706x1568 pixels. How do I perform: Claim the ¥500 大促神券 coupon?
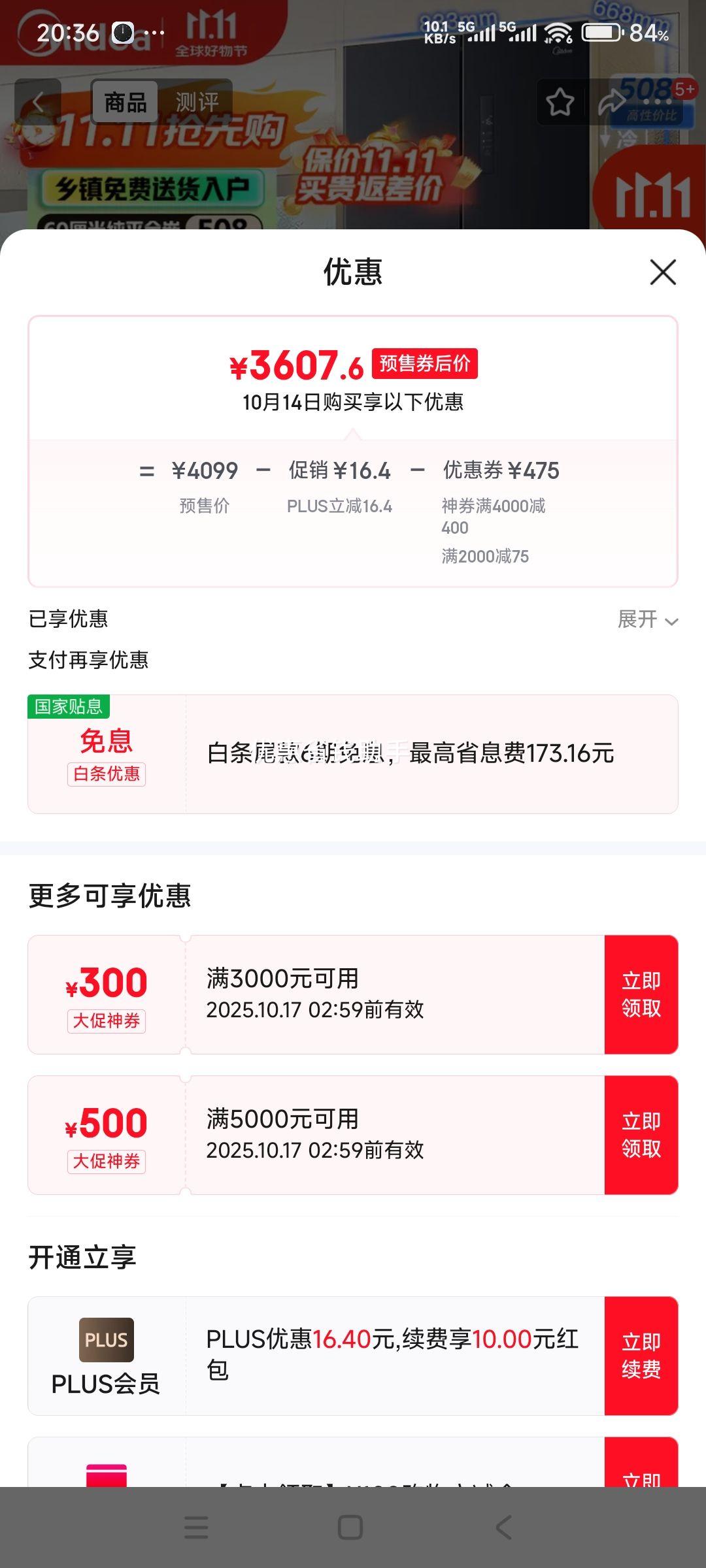(x=641, y=1135)
